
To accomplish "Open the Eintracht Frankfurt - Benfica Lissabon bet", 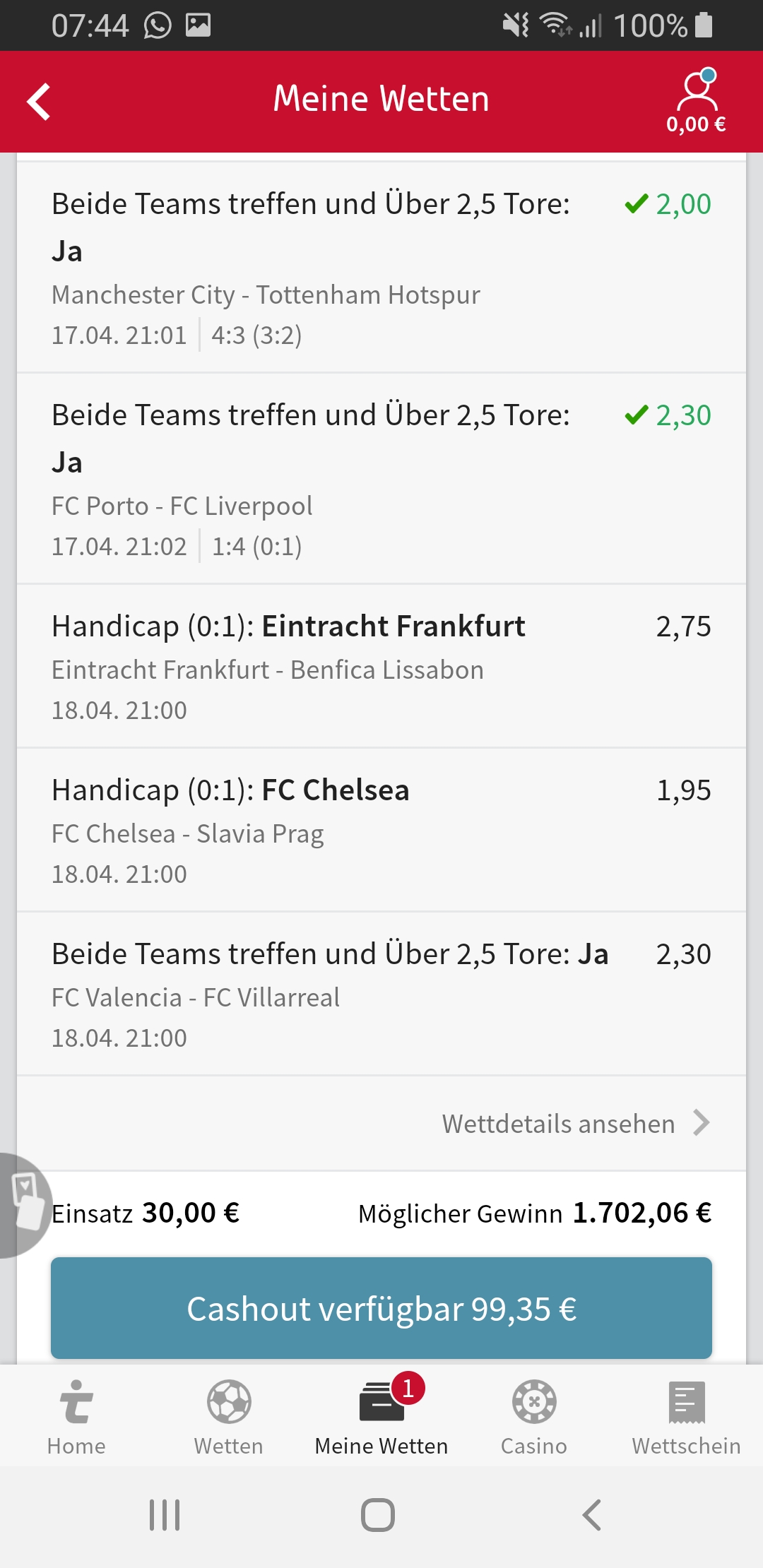I will 381,667.
